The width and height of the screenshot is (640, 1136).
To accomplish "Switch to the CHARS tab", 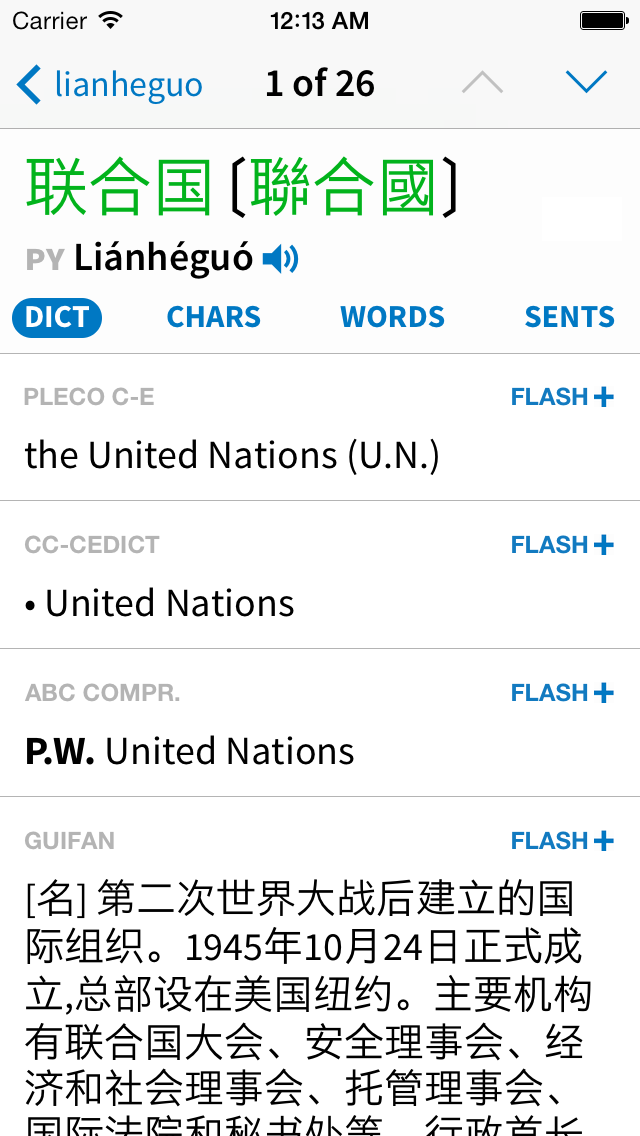I will click(214, 317).
